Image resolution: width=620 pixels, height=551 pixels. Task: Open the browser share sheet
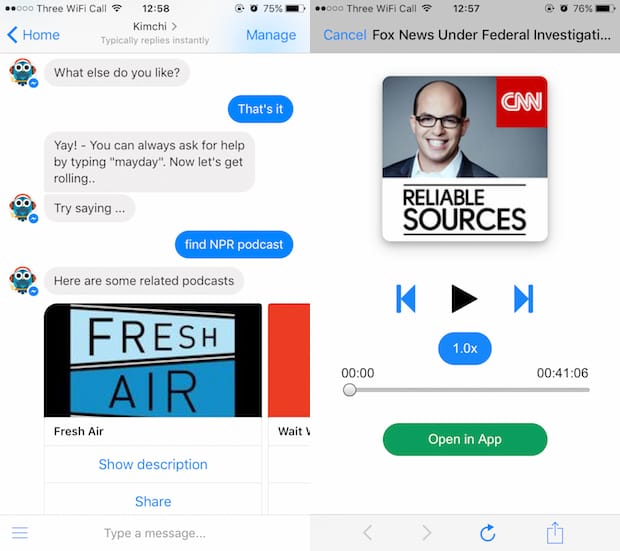556,532
